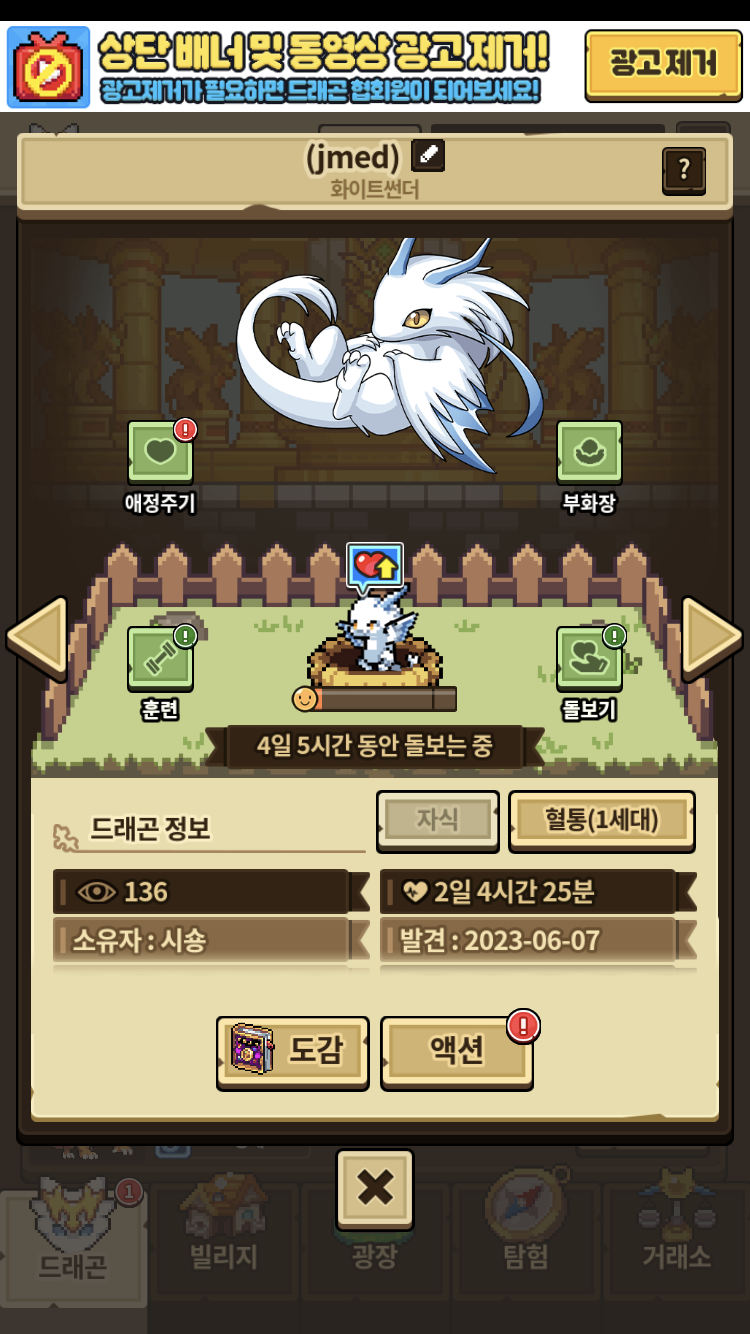Viewport: 750px width, 1334px height.
Task: Tap the 자식 offspring button
Action: pos(438,821)
